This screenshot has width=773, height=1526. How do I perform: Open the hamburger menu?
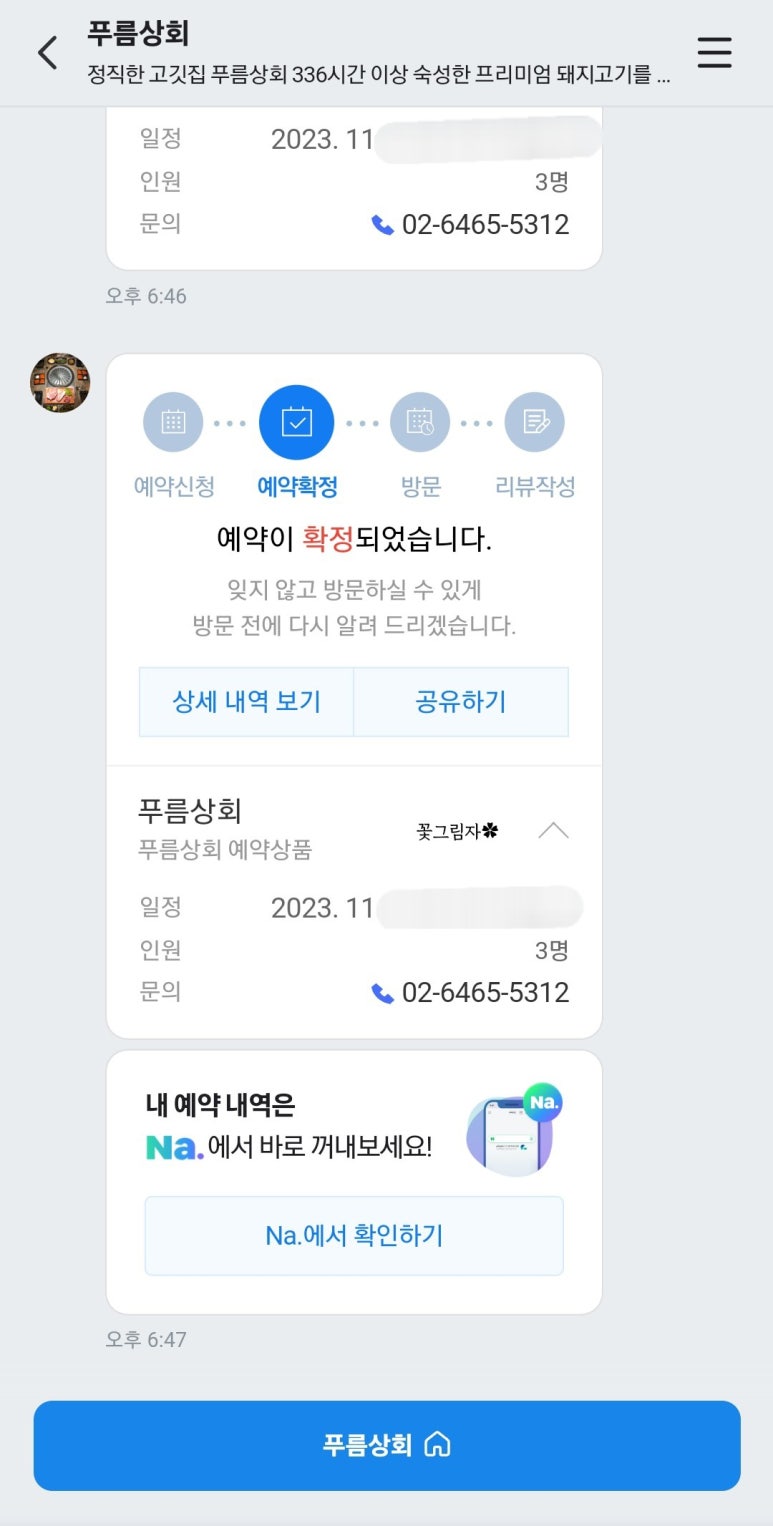pyautogui.click(x=714, y=52)
